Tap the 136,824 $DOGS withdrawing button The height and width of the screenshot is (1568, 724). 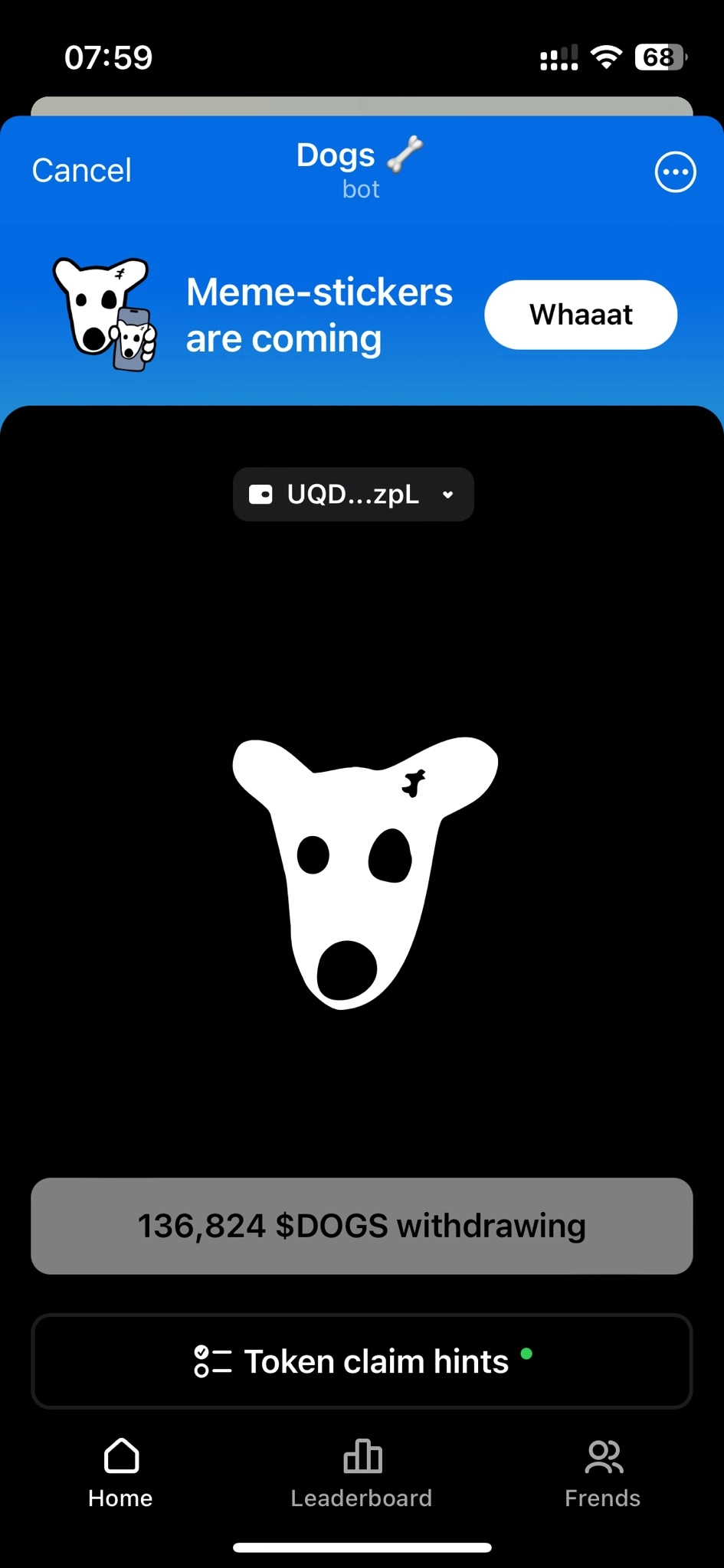point(362,1226)
